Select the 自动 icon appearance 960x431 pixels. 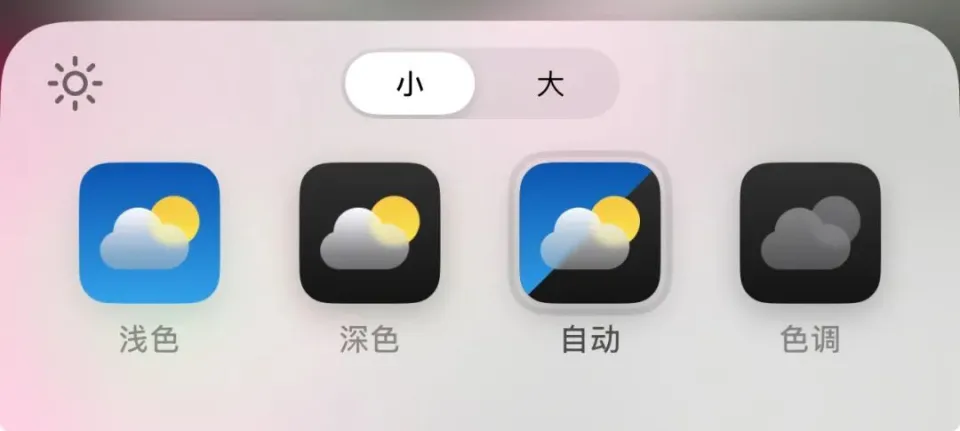590,233
